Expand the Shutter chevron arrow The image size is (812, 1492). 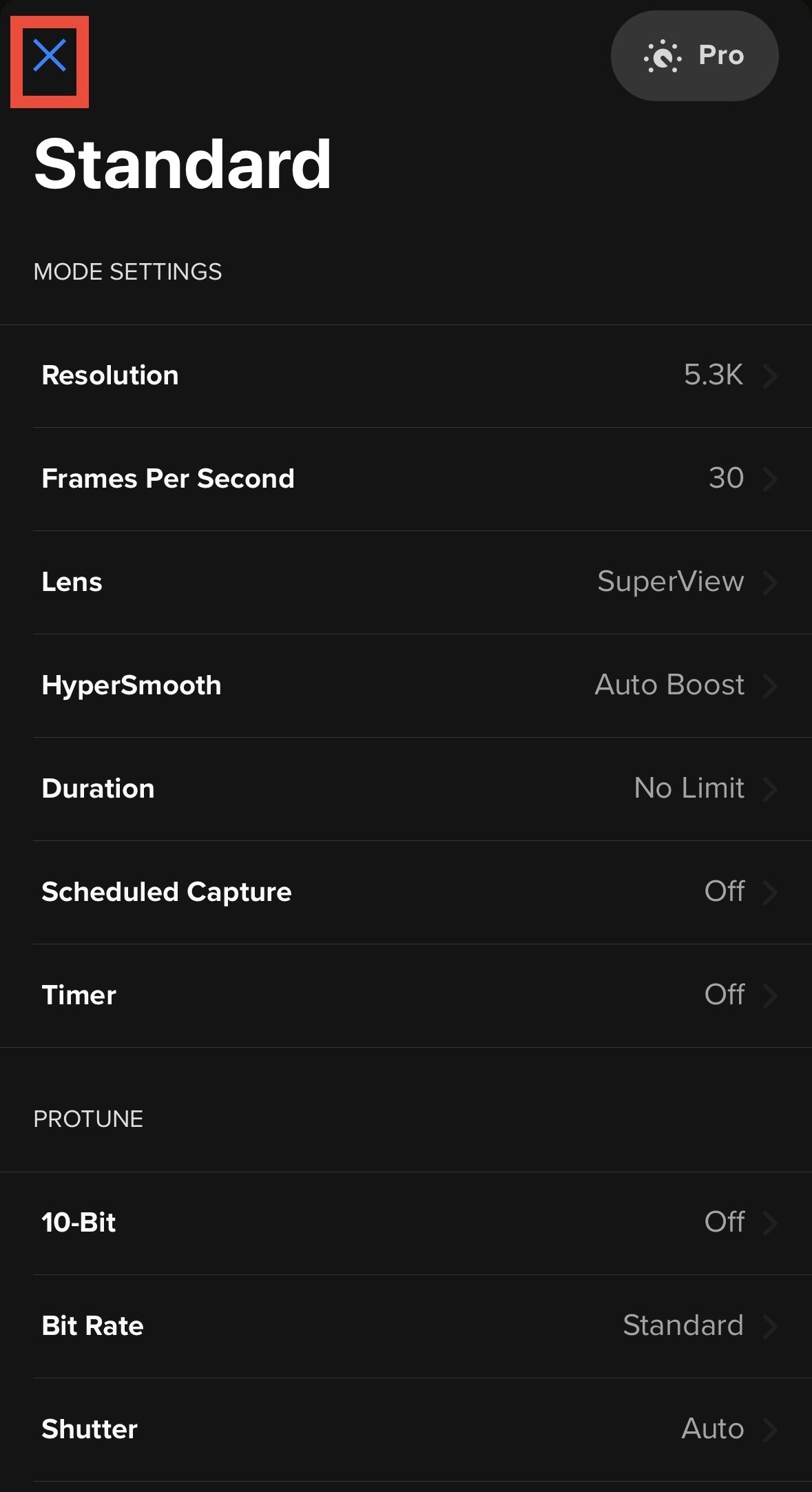click(x=769, y=1429)
